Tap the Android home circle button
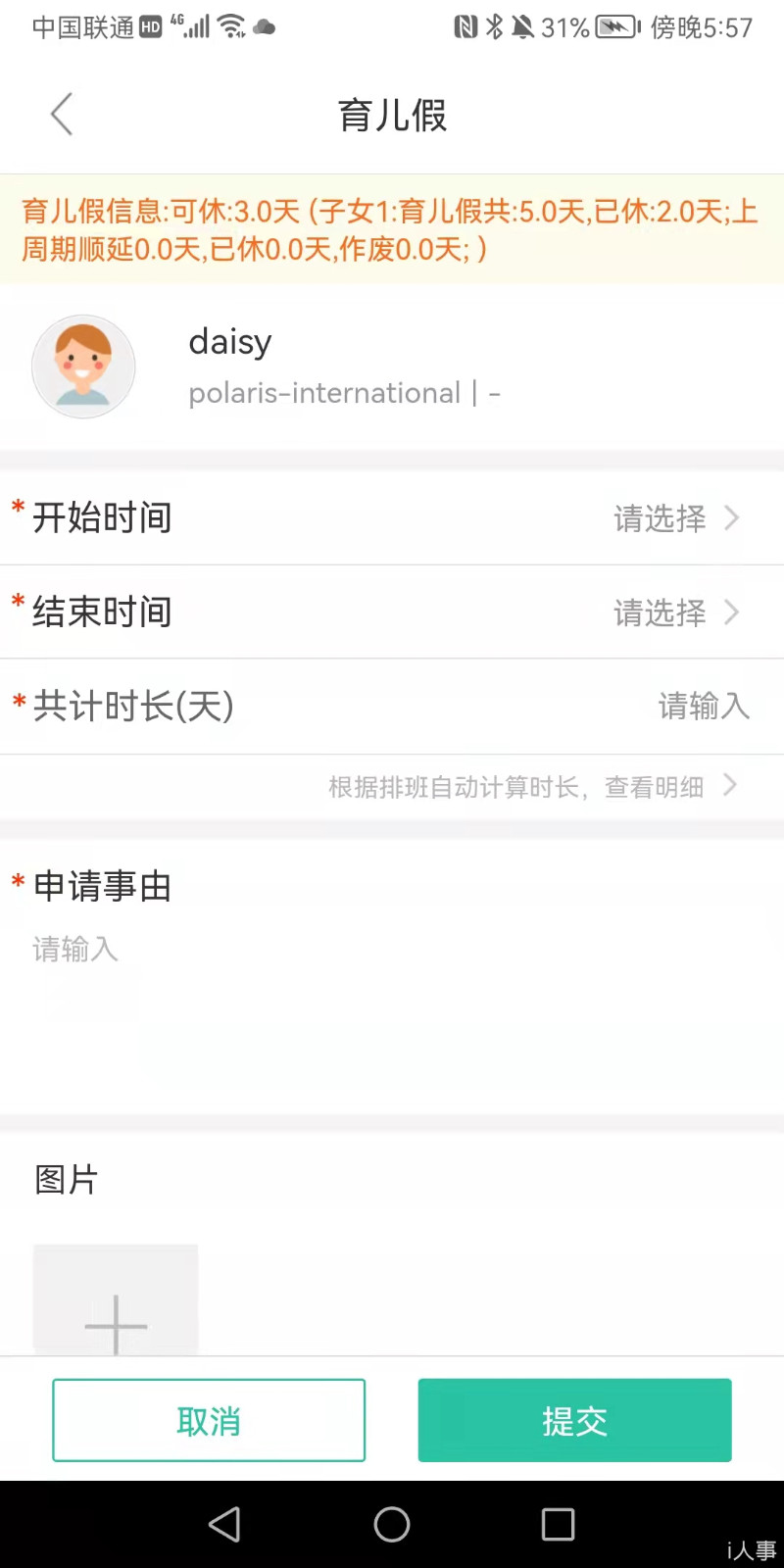The image size is (784, 1568). tap(391, 1524)
